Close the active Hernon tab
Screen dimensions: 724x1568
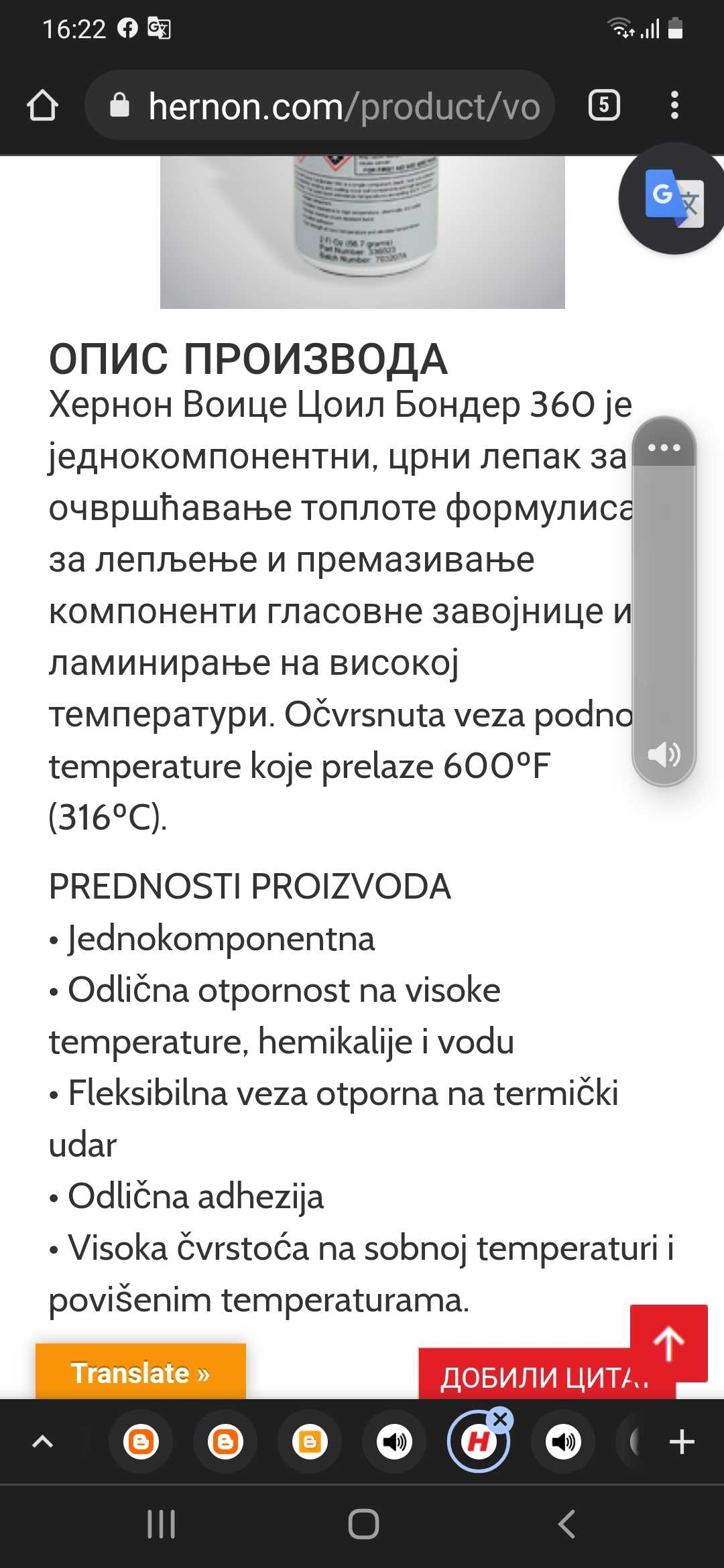click(x=500, y=1418)
